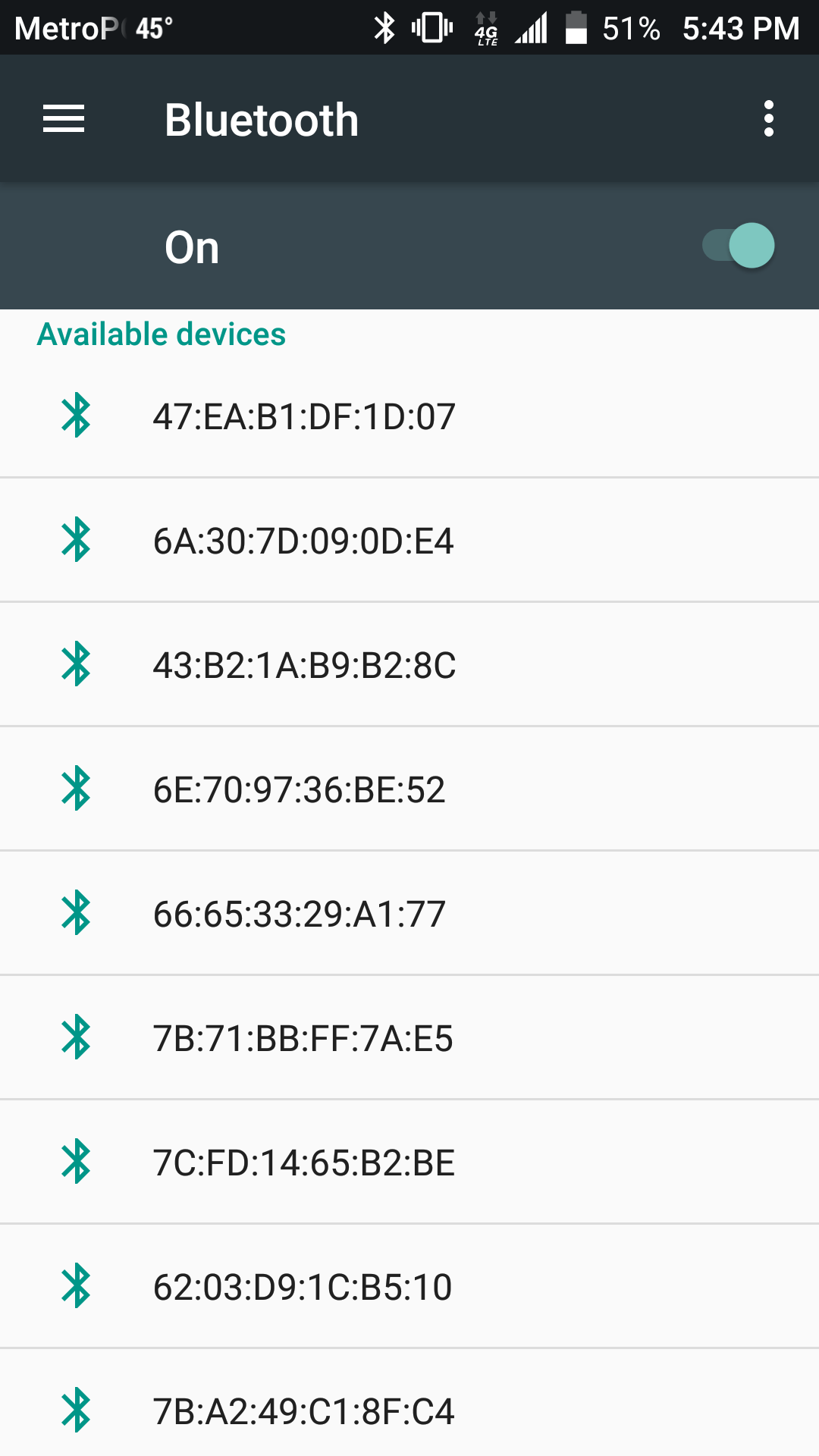Select device 7C:FD:14:65:B2:BE
The height and width of the screenshot is (1456, 819).
tap(409, 1163)
